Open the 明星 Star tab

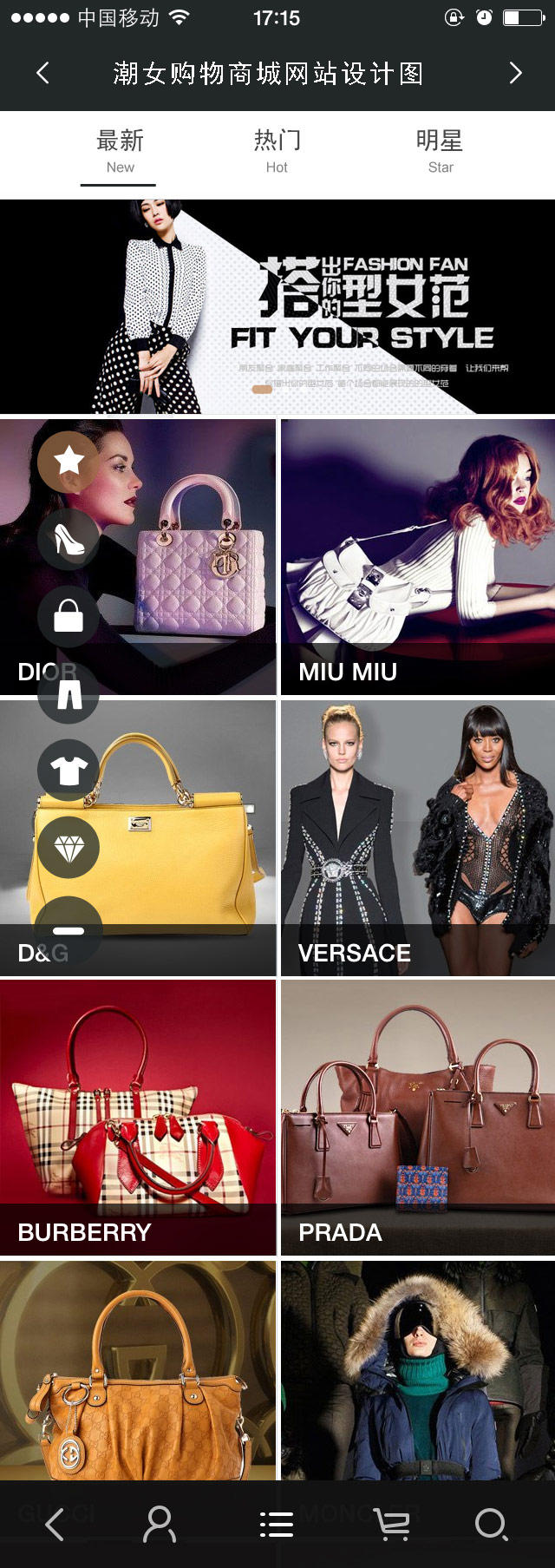pyautogui.click(x=440, y=151)
